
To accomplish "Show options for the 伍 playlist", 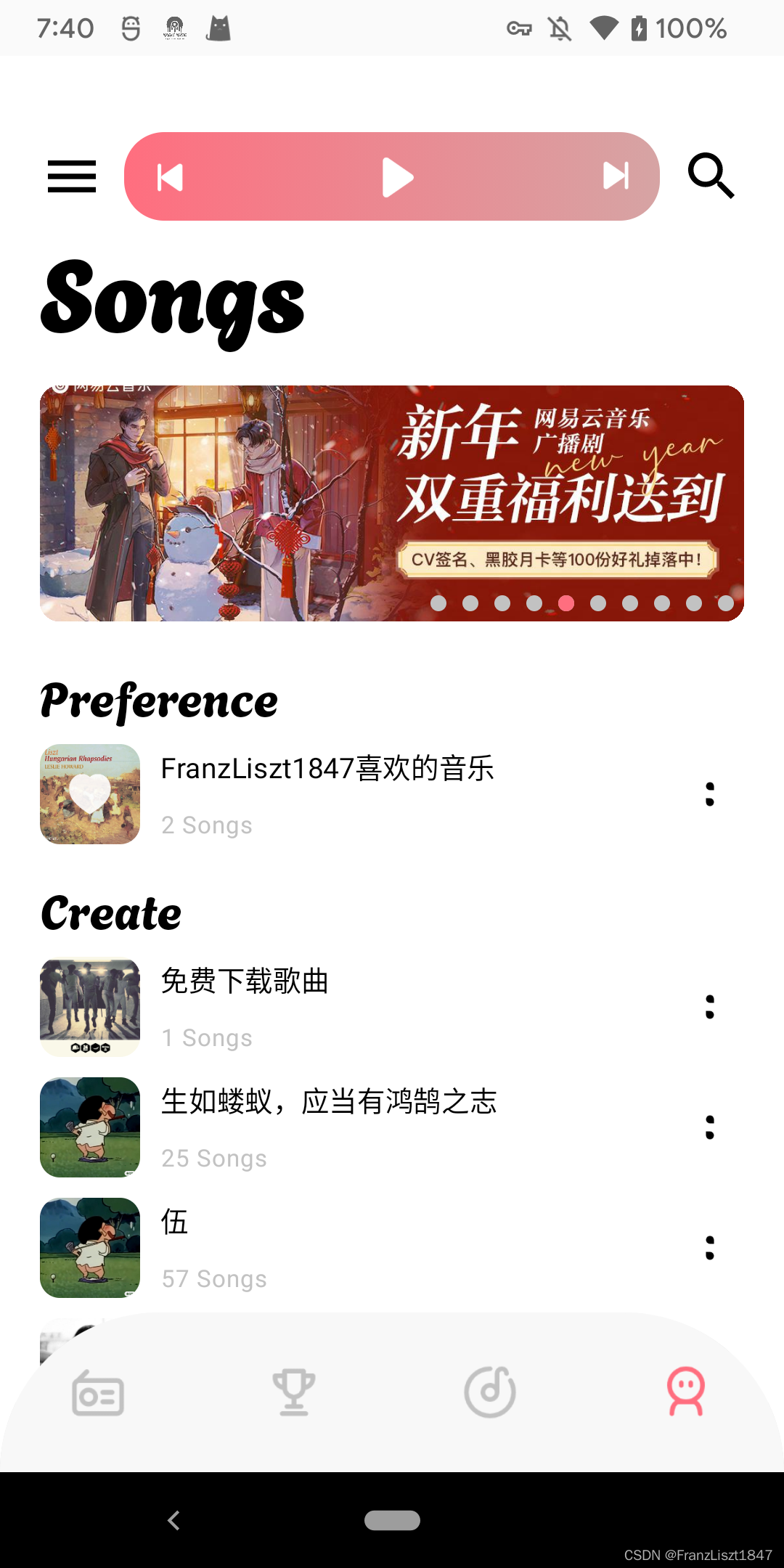I will (x=710, y=1248).
